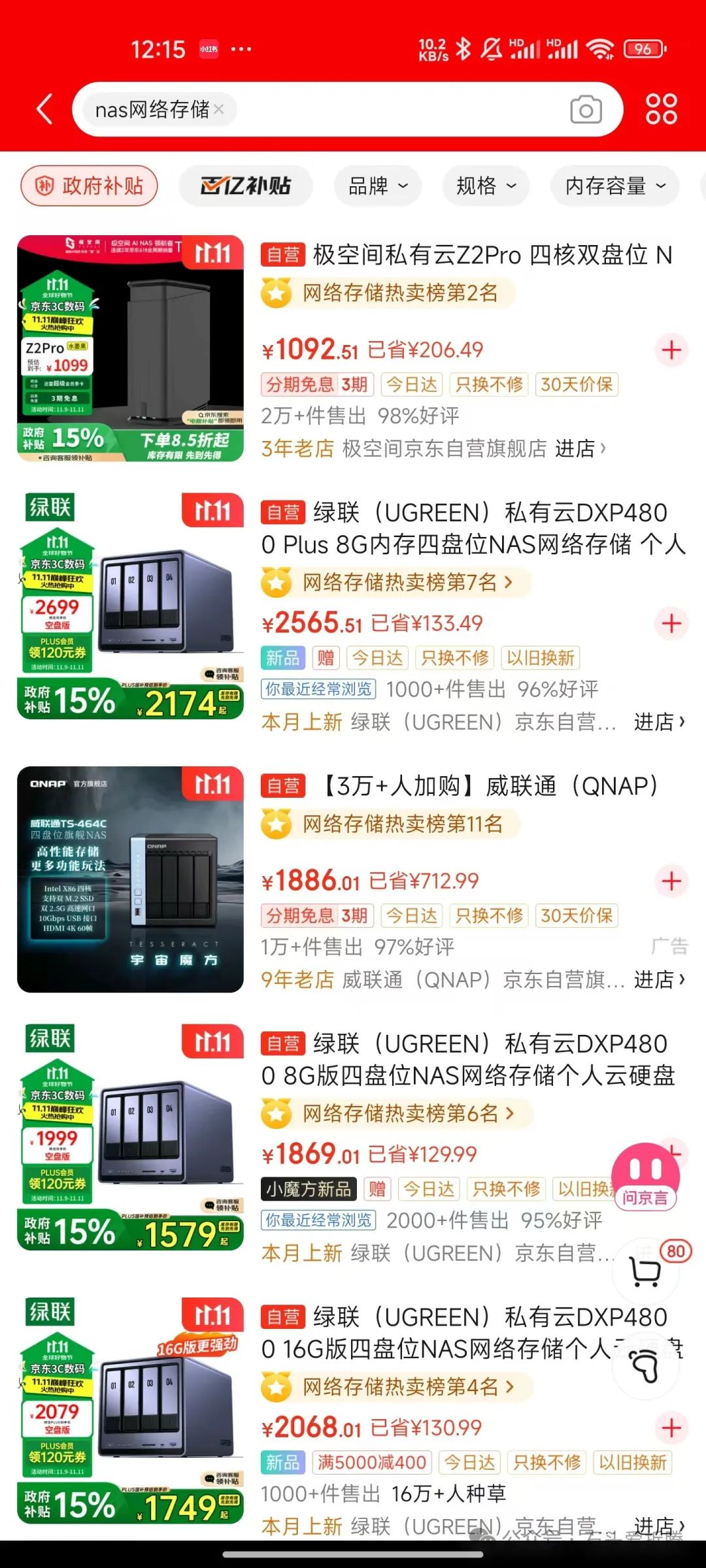The width and height of the screenshot is (706, 1568).
Task: View 网络存储热卖榜第7名 ranking
Action: 405,582
